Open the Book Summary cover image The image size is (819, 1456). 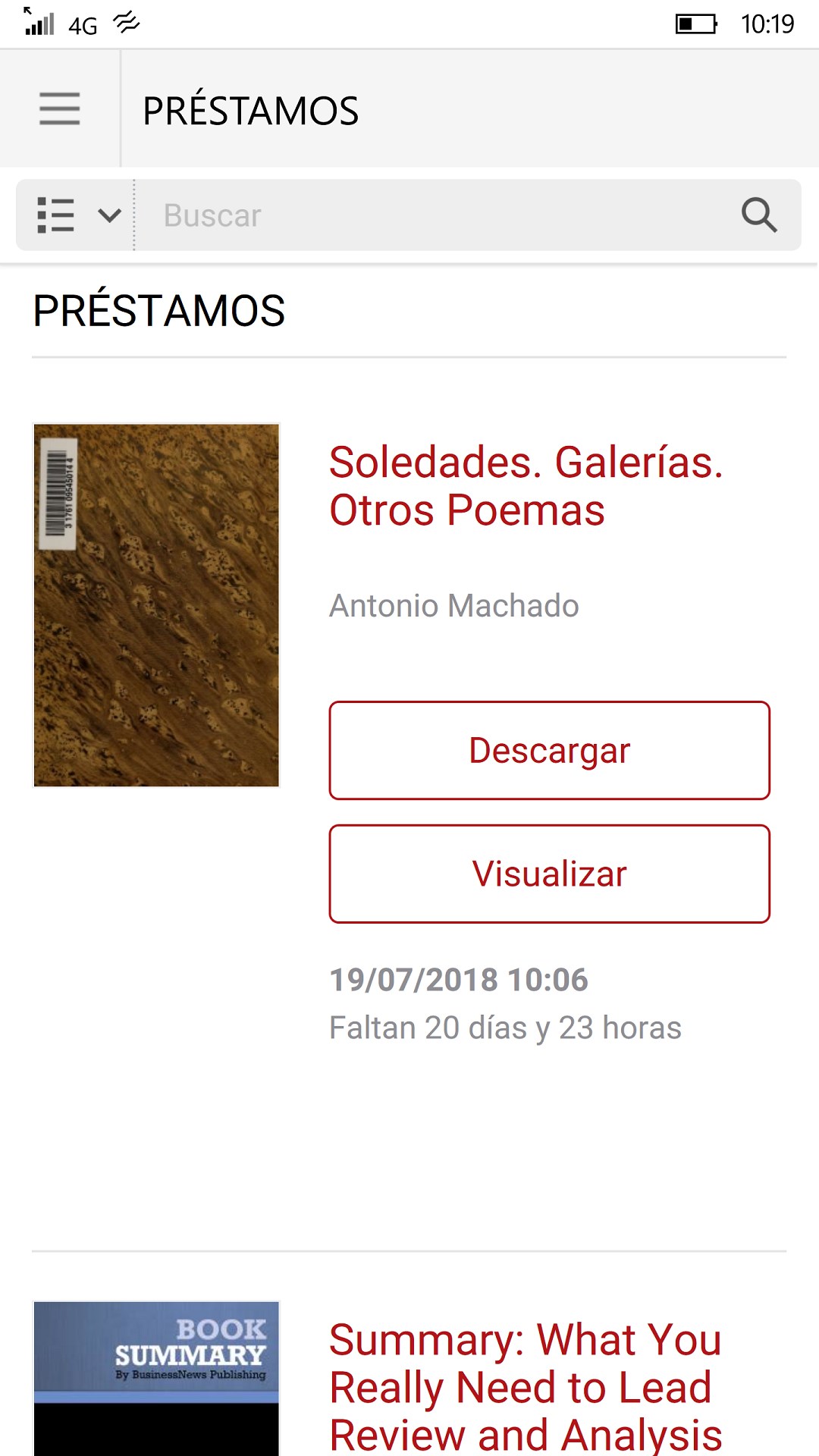point(157,1377)
